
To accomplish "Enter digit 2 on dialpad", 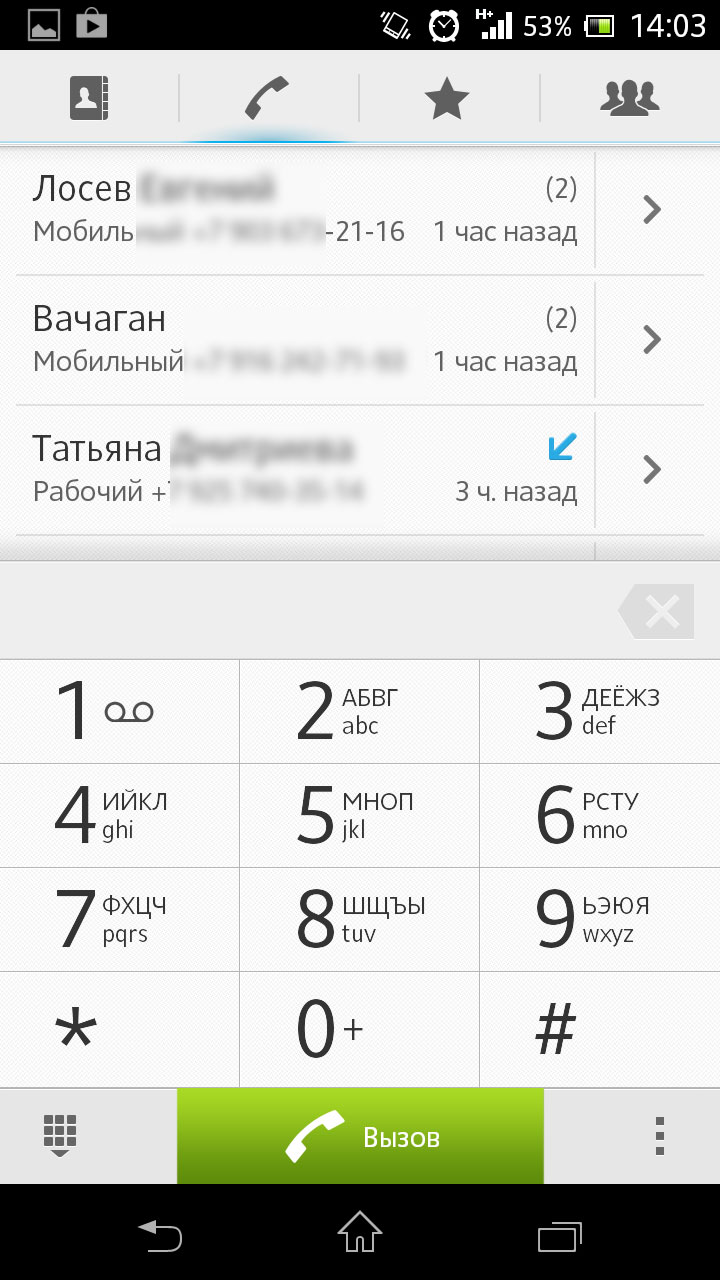I will pos(359,711).
